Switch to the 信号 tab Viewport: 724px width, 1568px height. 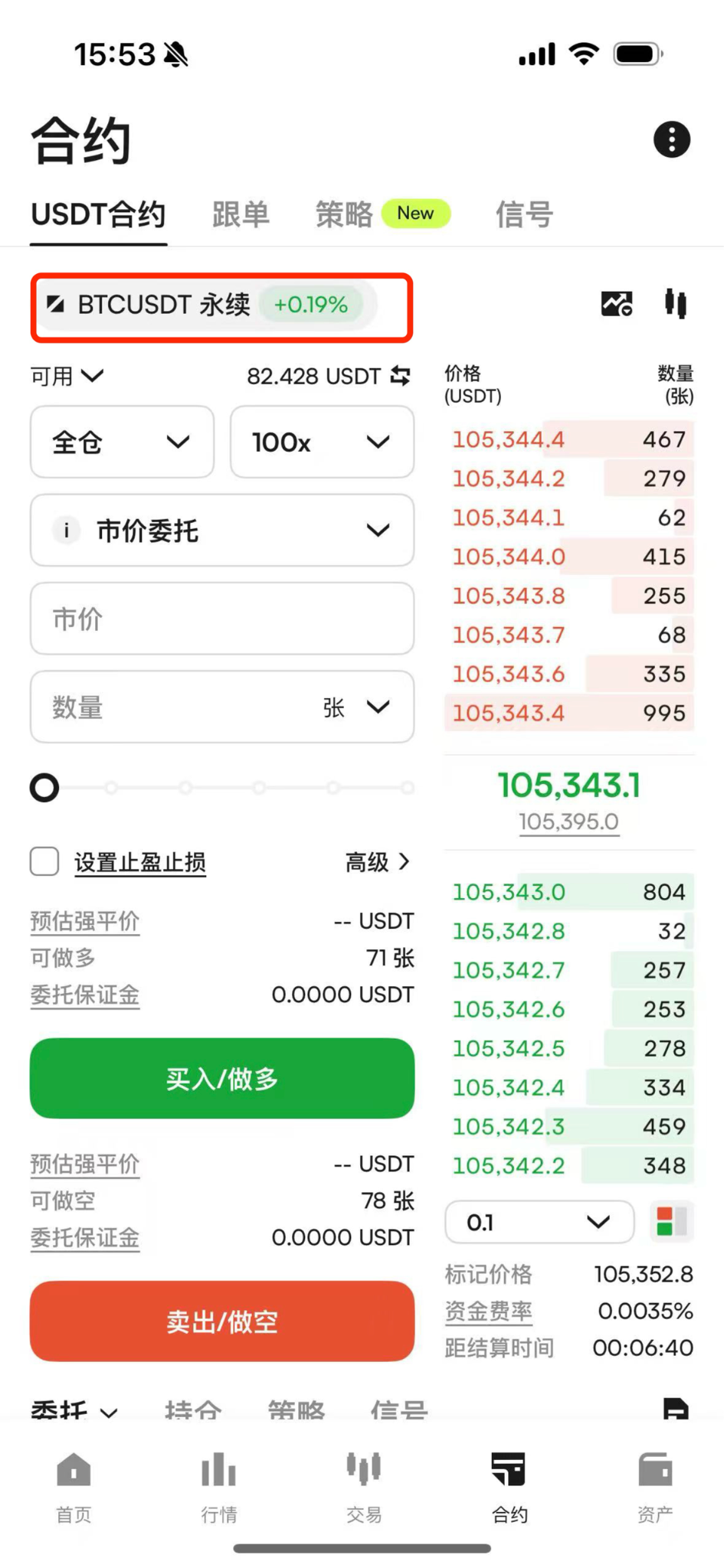coord(524,214)
